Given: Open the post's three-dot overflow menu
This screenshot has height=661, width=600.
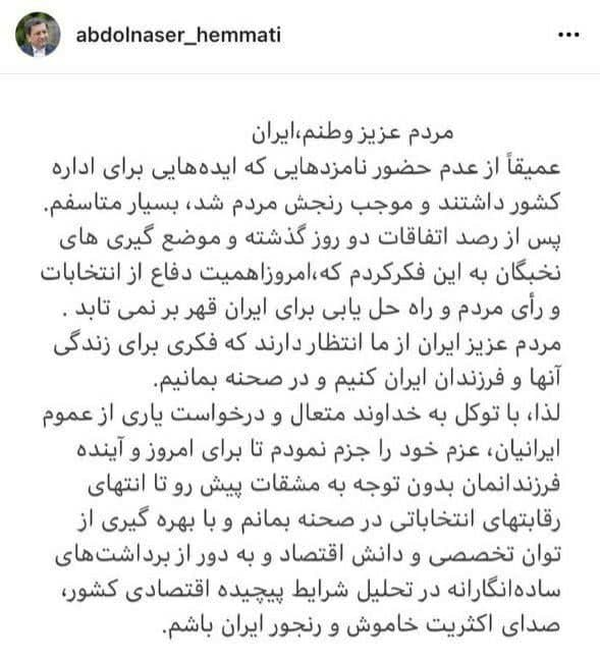Looking at the screenshot, I should (567, 35).
